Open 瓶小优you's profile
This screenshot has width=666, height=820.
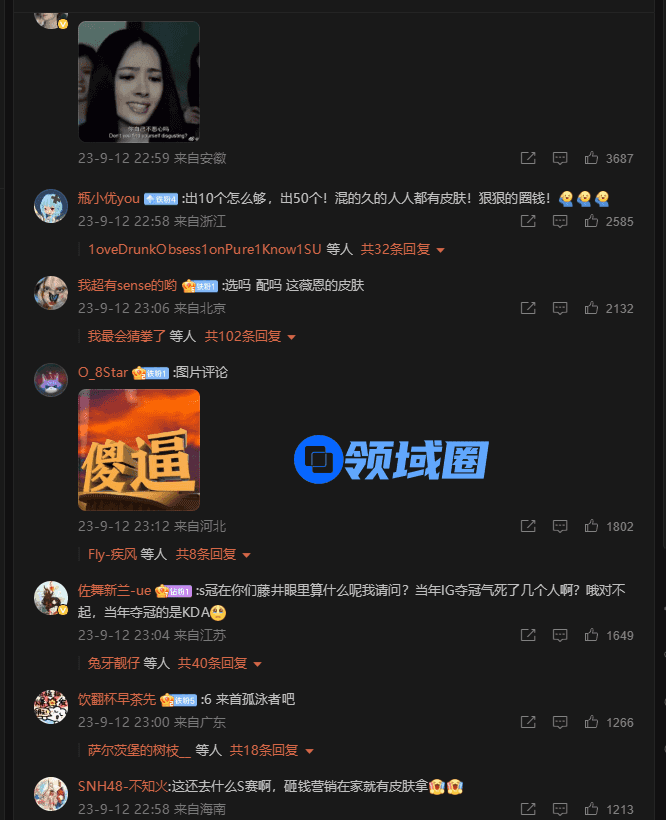pos(109,198)
